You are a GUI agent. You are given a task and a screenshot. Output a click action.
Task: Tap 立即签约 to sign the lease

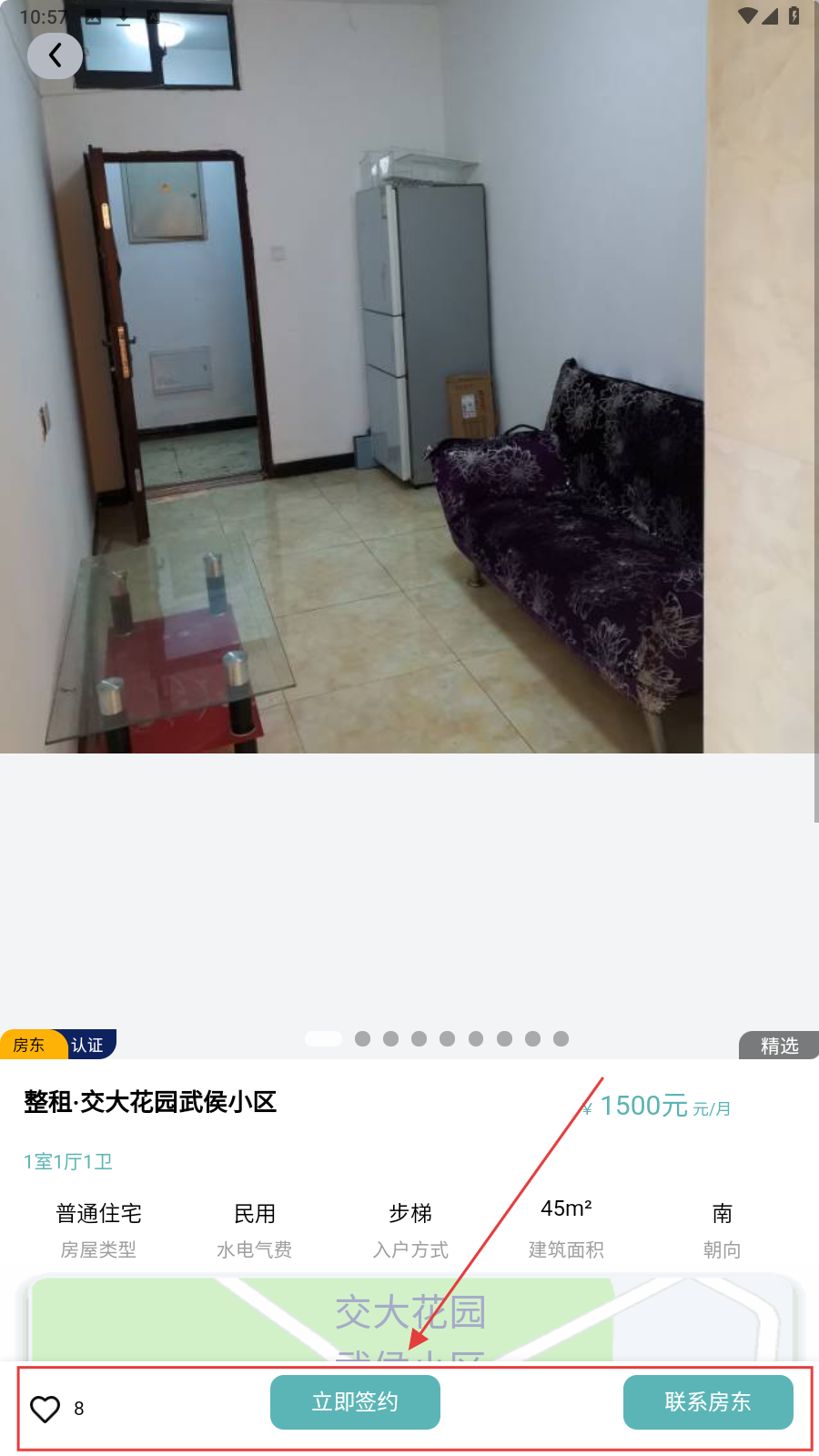[x=355, y=1402]
